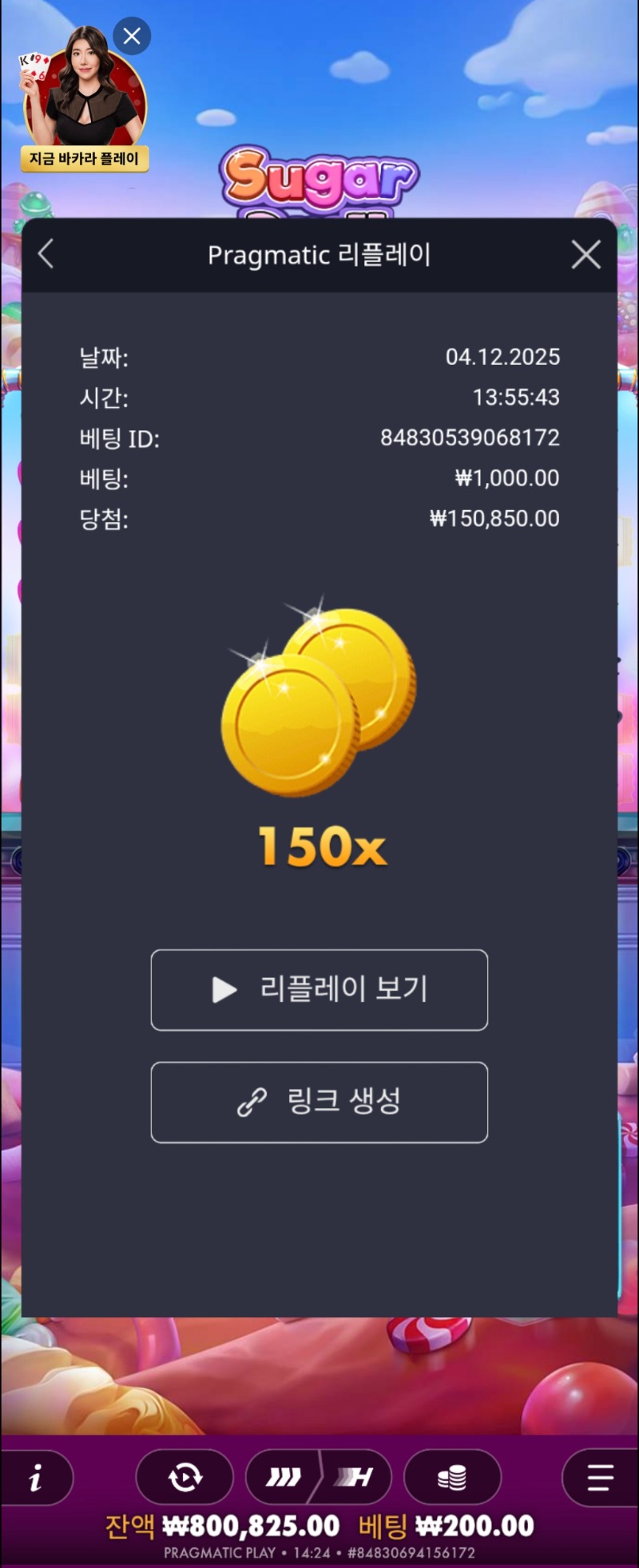Toggle the turbo spin speed
Image resolution: width=639 pixels, height=1568 pixels.
point(319,1478)
